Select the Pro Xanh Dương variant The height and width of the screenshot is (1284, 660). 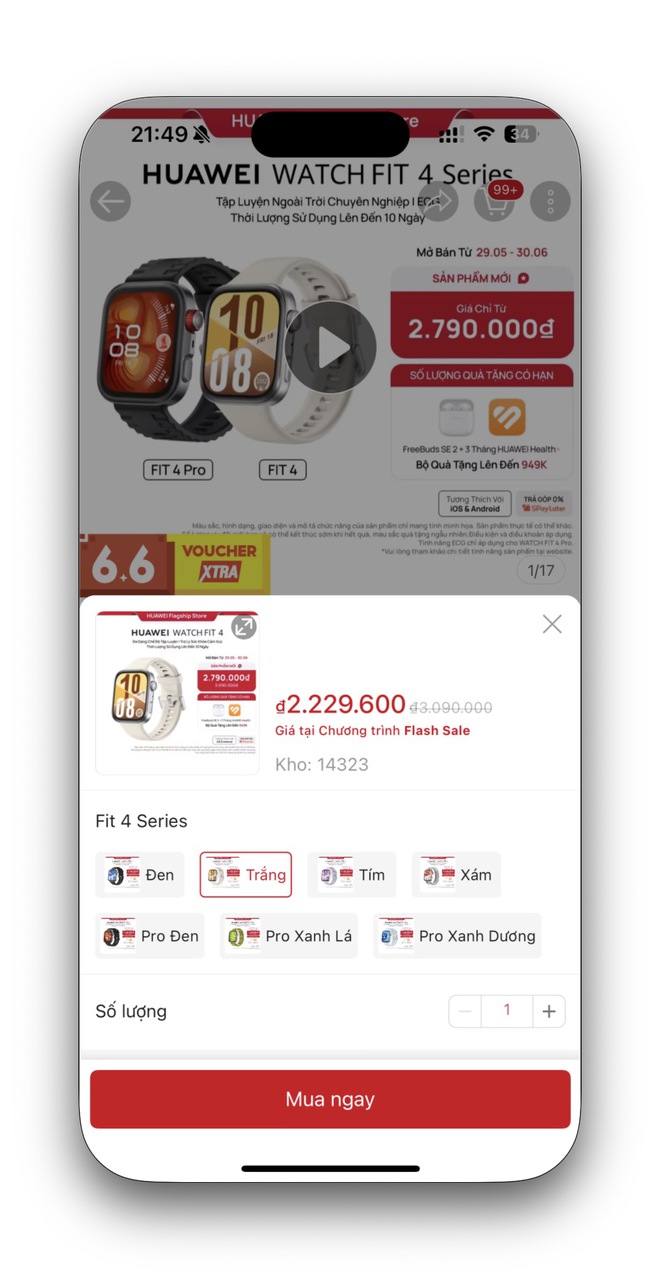457,936
